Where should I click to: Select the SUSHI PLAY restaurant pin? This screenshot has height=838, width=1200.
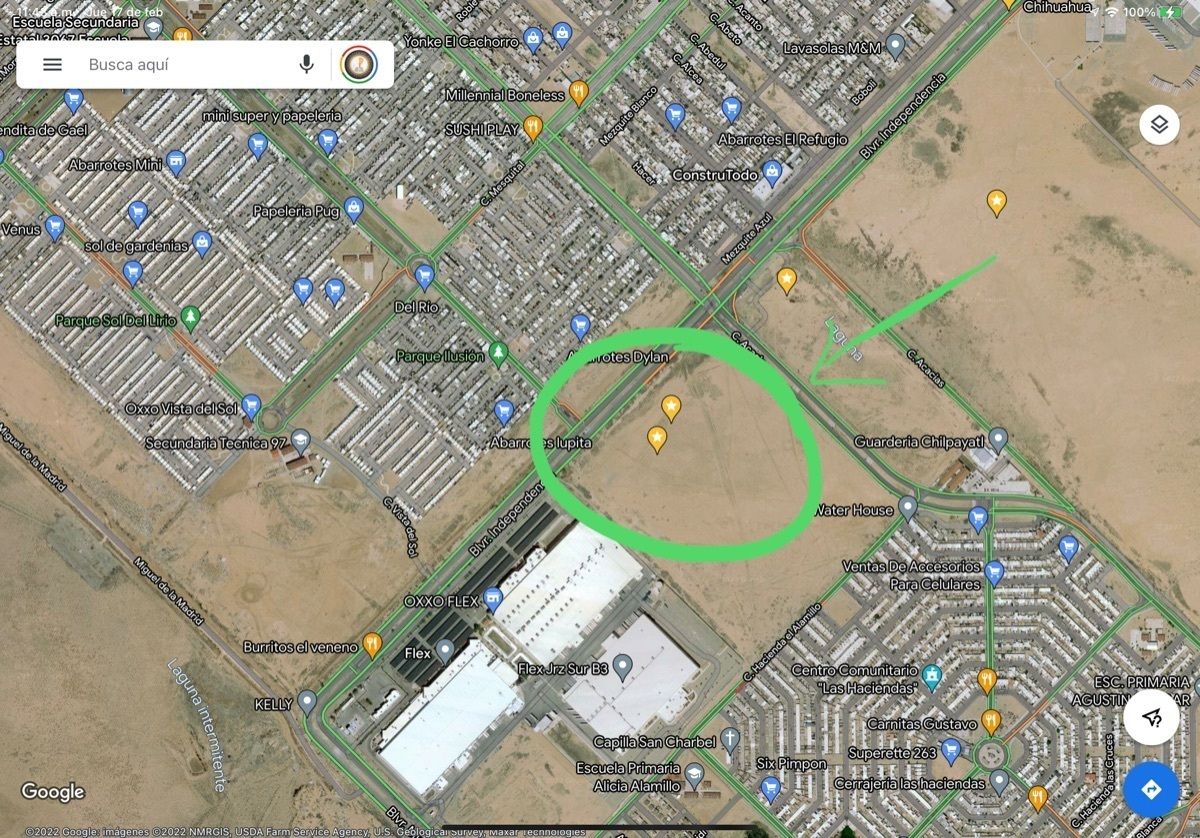[x=533, y=127]
